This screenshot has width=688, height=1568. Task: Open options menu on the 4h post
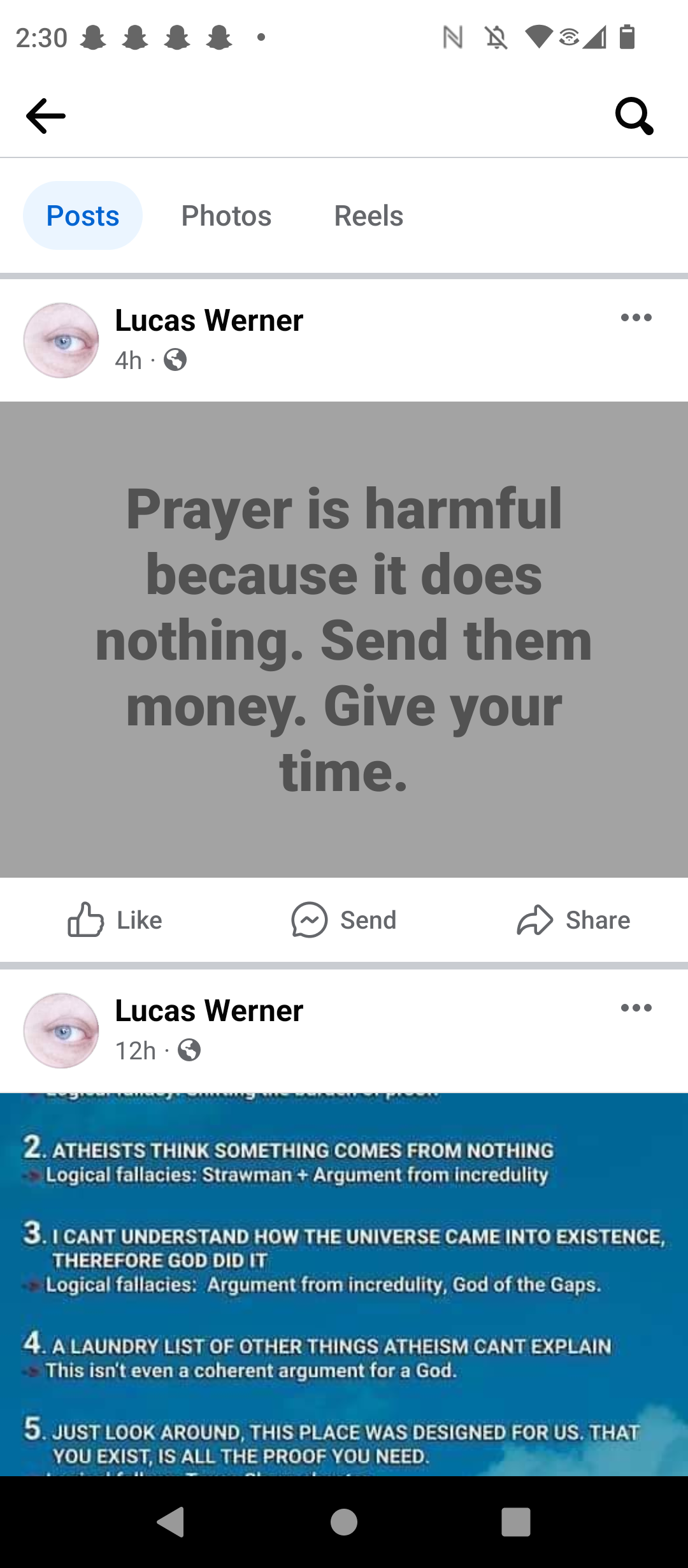point(636,317)
